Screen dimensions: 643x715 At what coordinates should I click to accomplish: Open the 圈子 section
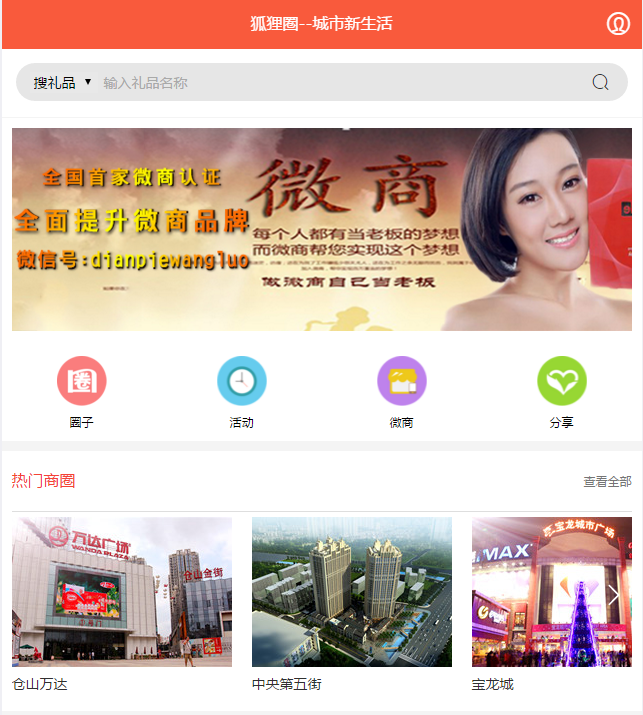click(82, 381)
